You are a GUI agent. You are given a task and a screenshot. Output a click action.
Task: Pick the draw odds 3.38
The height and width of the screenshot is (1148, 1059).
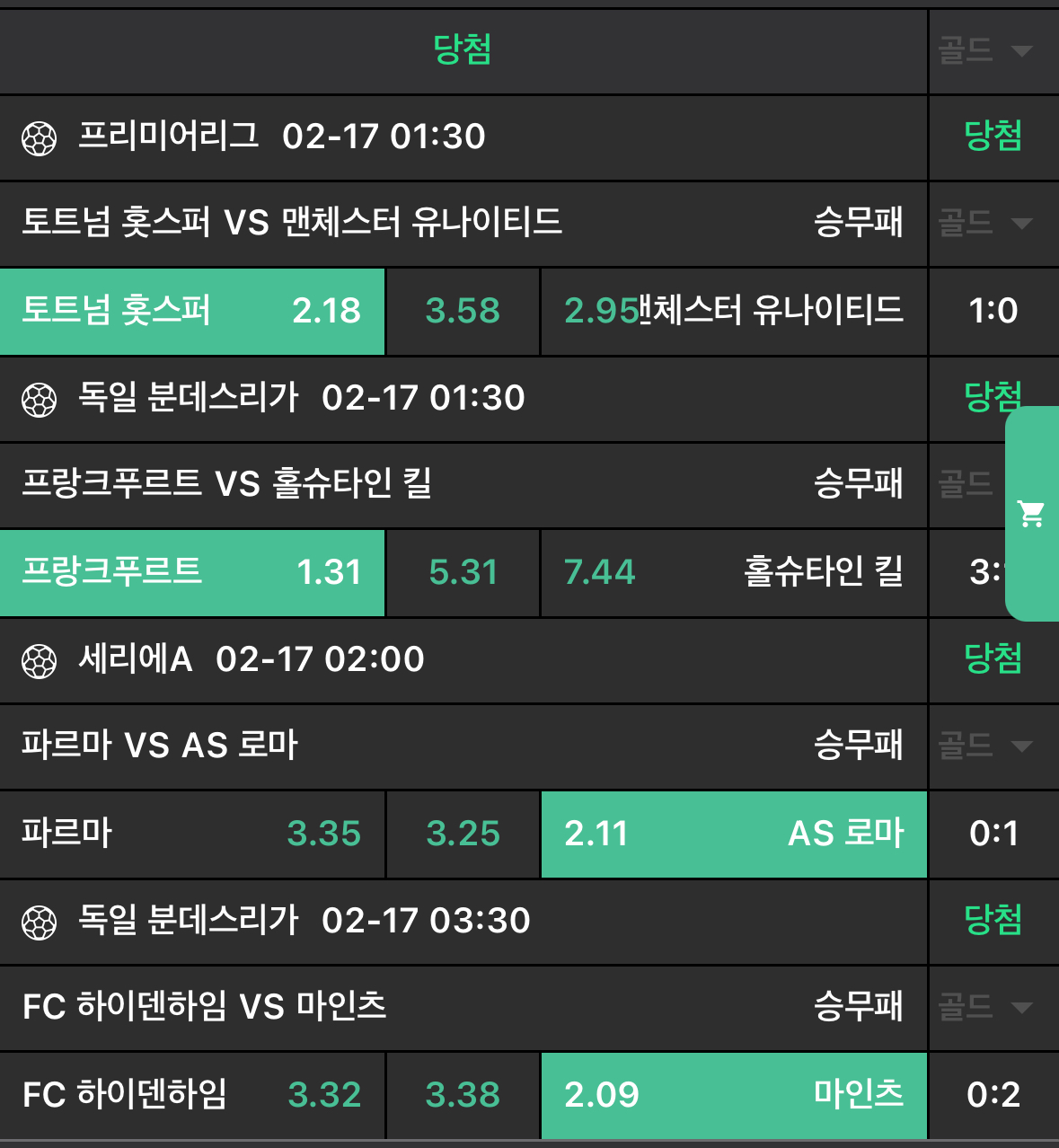point(463,1095)
